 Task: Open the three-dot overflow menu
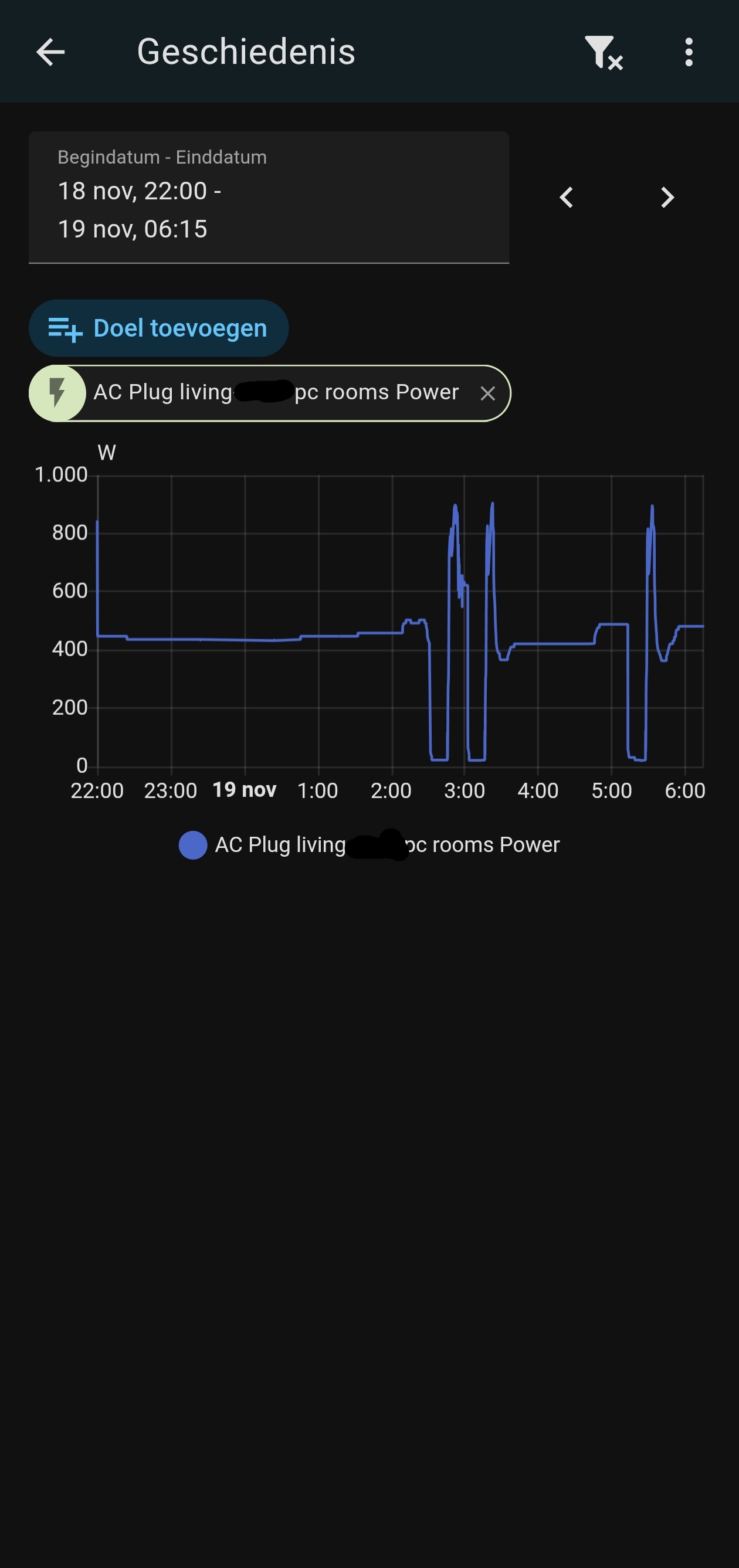pos(689,52)
